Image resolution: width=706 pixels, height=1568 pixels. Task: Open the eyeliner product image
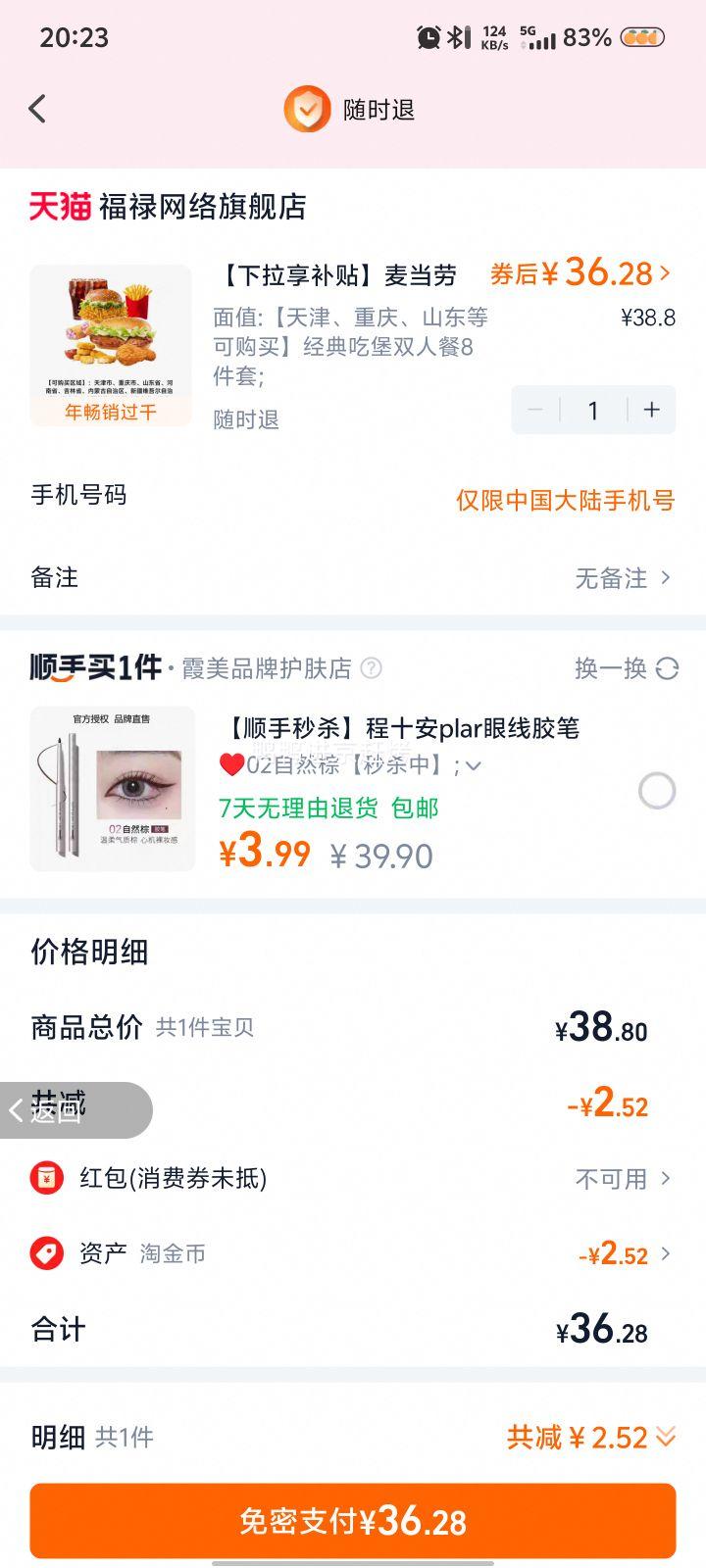coord(113,789)
